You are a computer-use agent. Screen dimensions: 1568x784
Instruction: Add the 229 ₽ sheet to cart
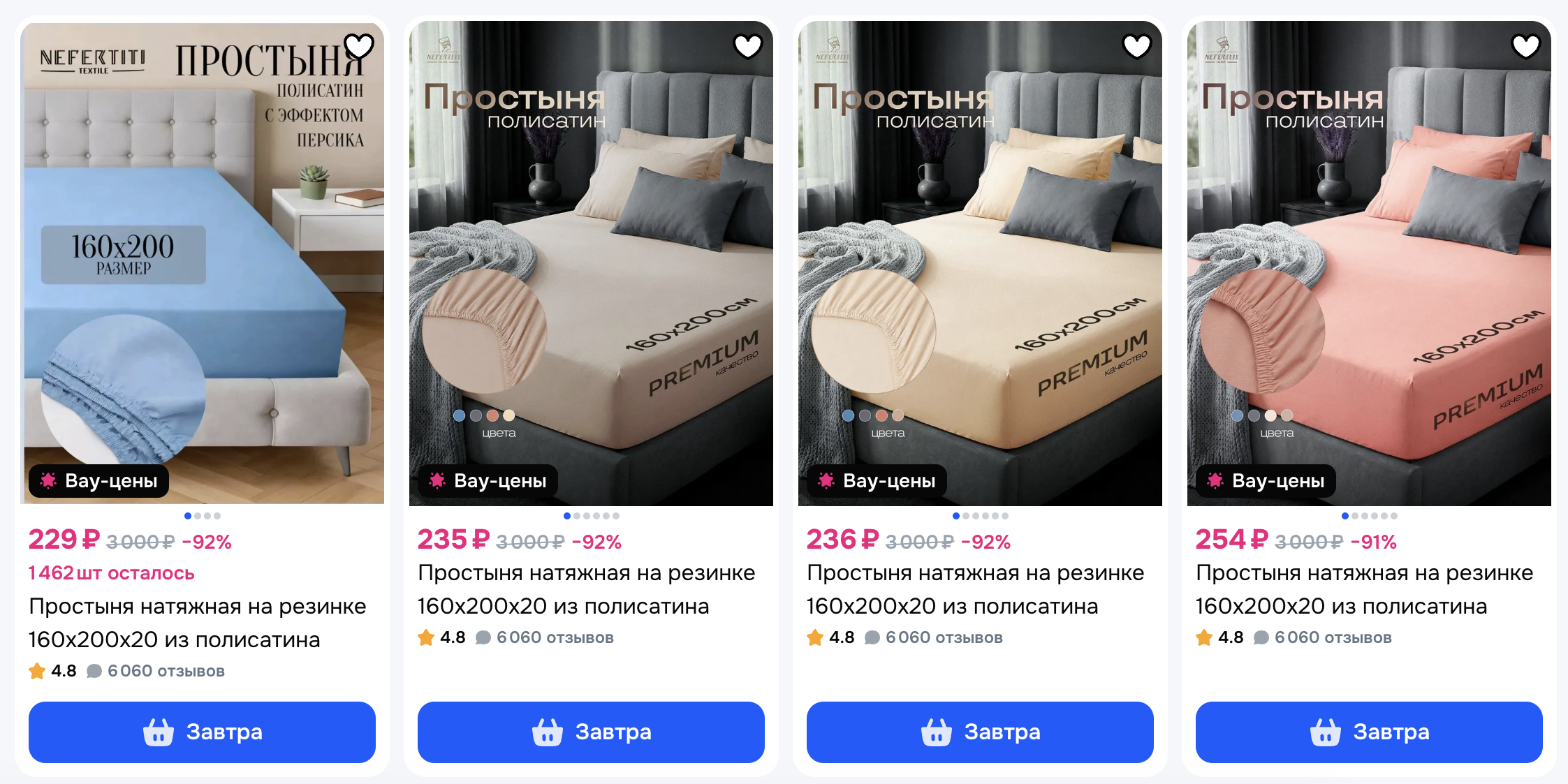(x=202, y=732)
